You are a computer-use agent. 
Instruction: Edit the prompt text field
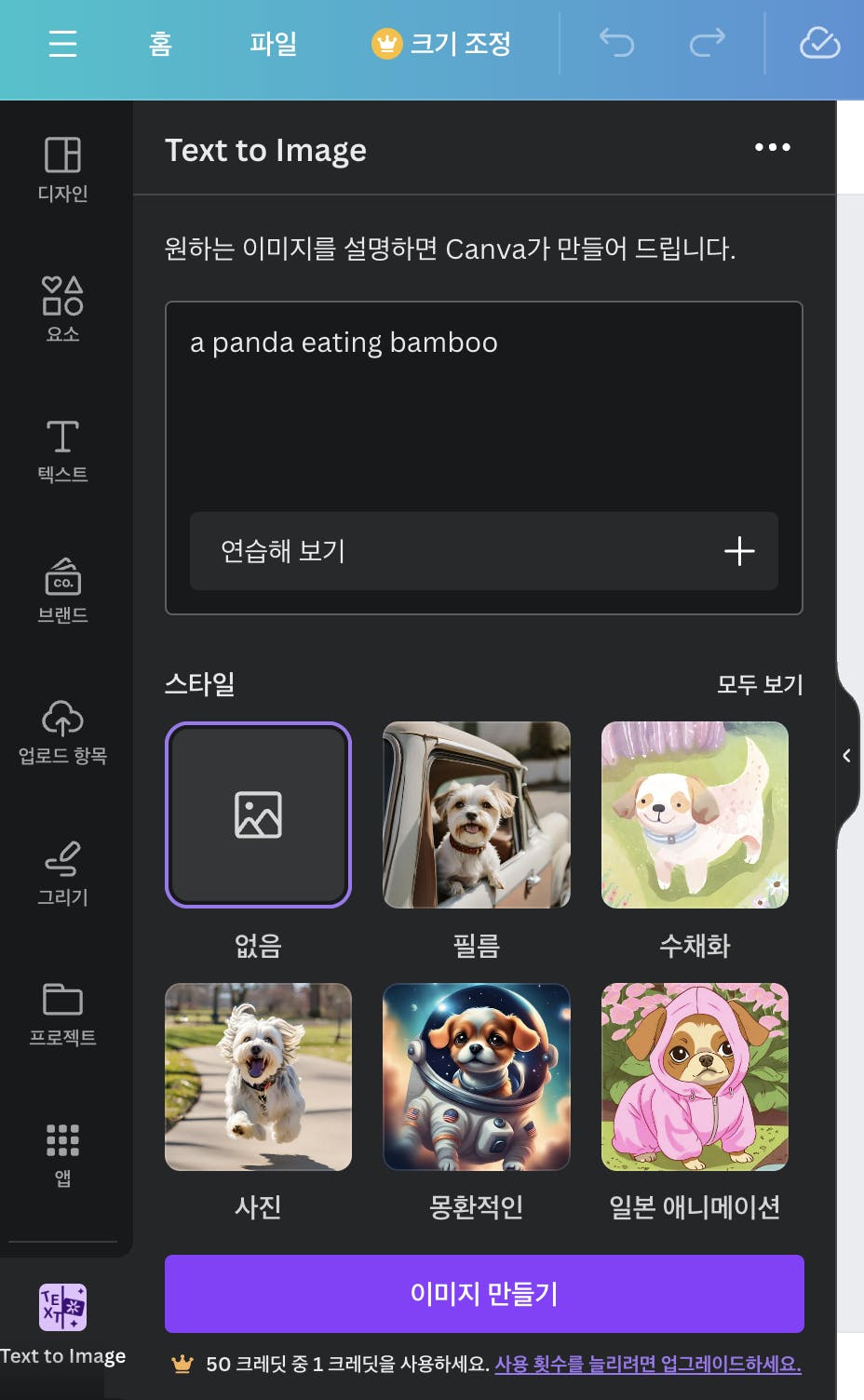point(483,400)
